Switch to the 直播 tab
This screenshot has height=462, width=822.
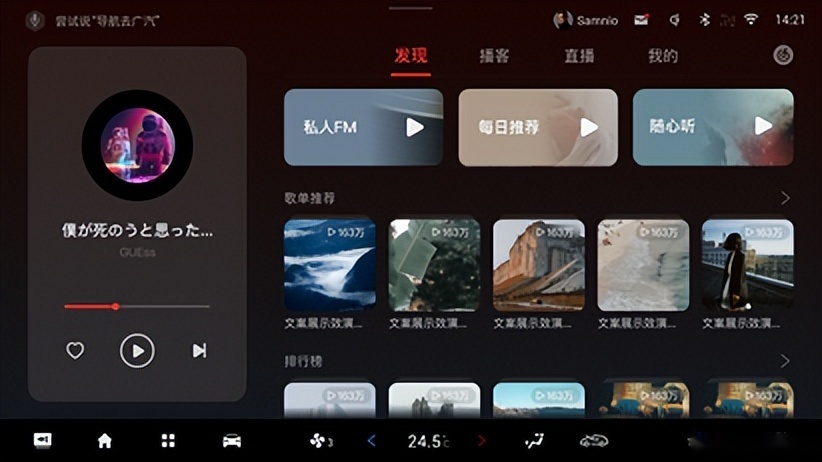click(579, 56)
